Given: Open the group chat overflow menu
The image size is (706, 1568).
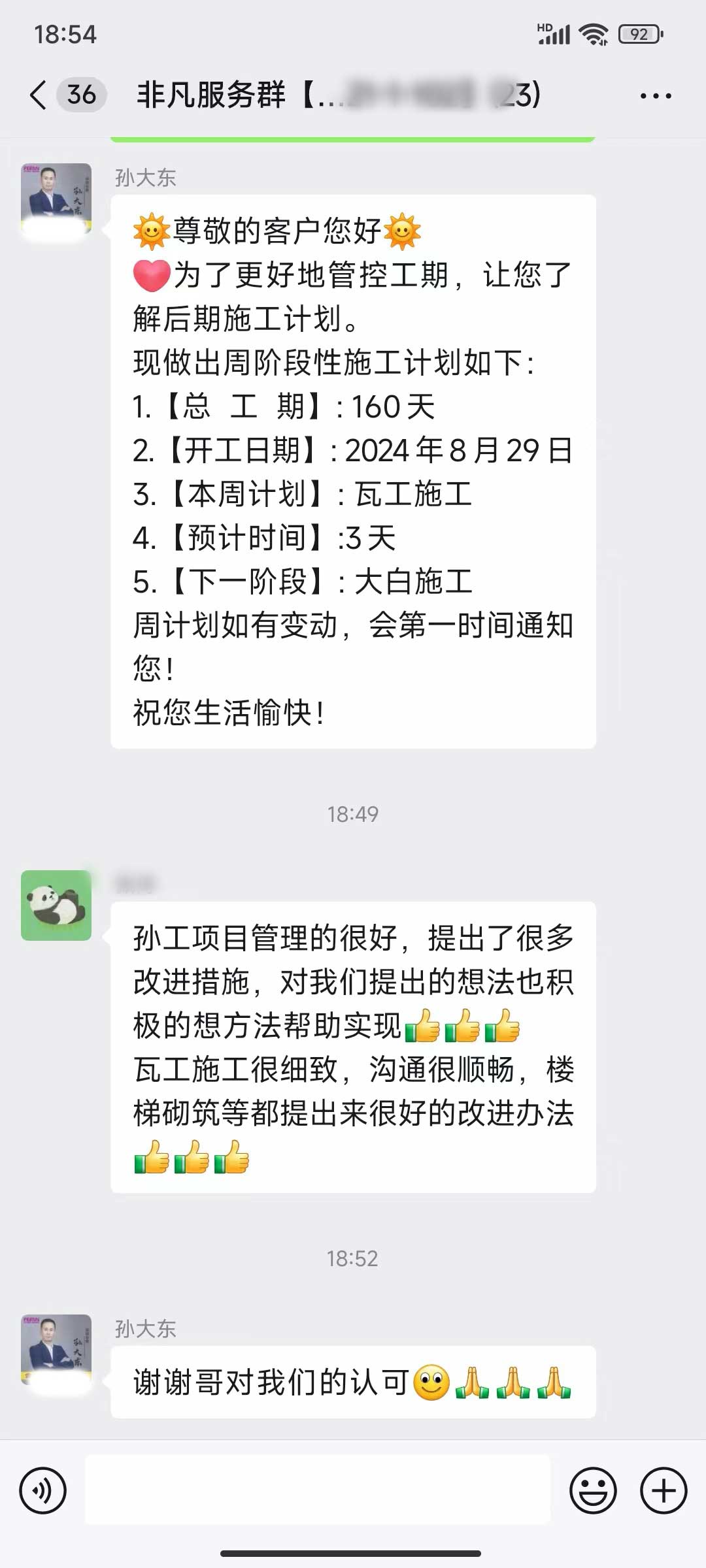Looking at the screenshot, I should click(x=655, y=96).
